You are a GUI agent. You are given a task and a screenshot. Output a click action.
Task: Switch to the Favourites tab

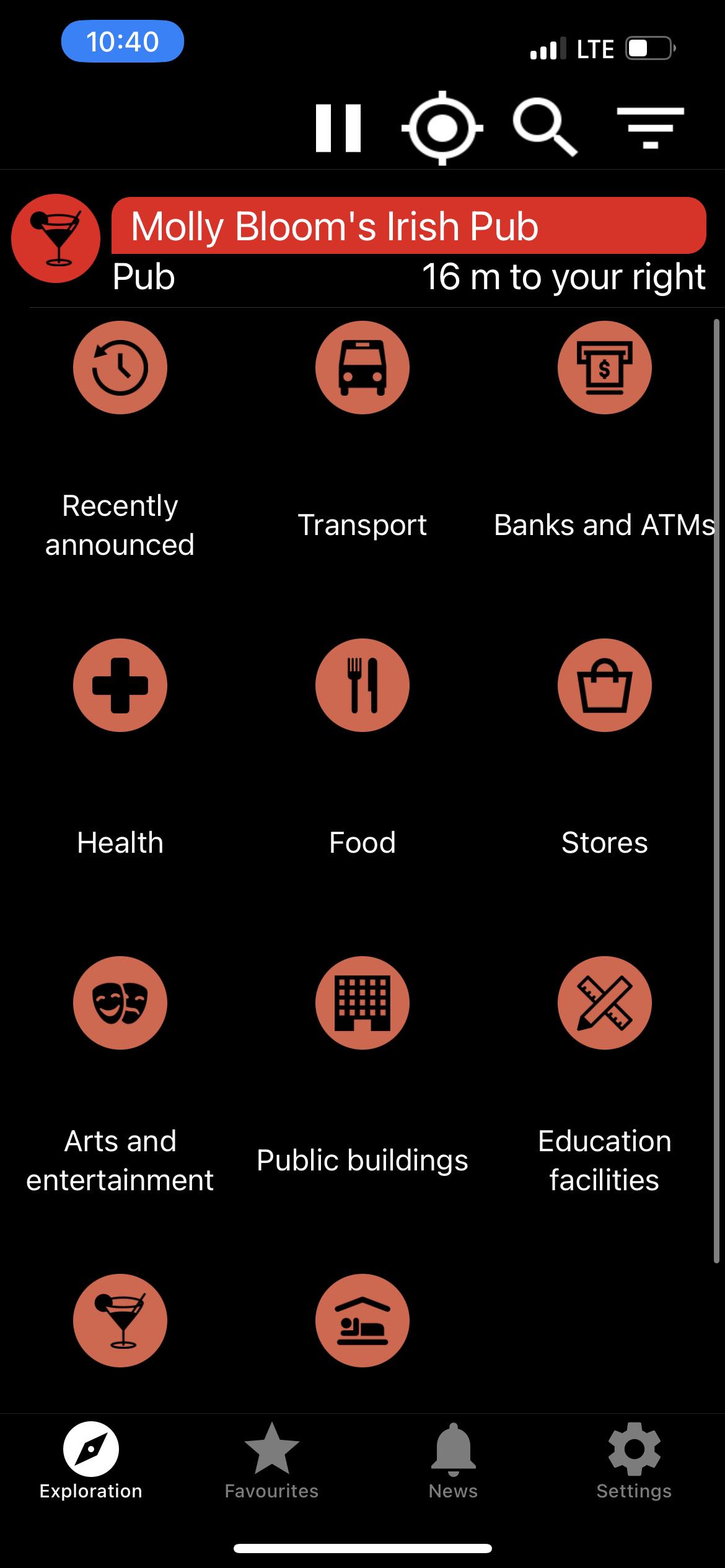pos(271,1461)
